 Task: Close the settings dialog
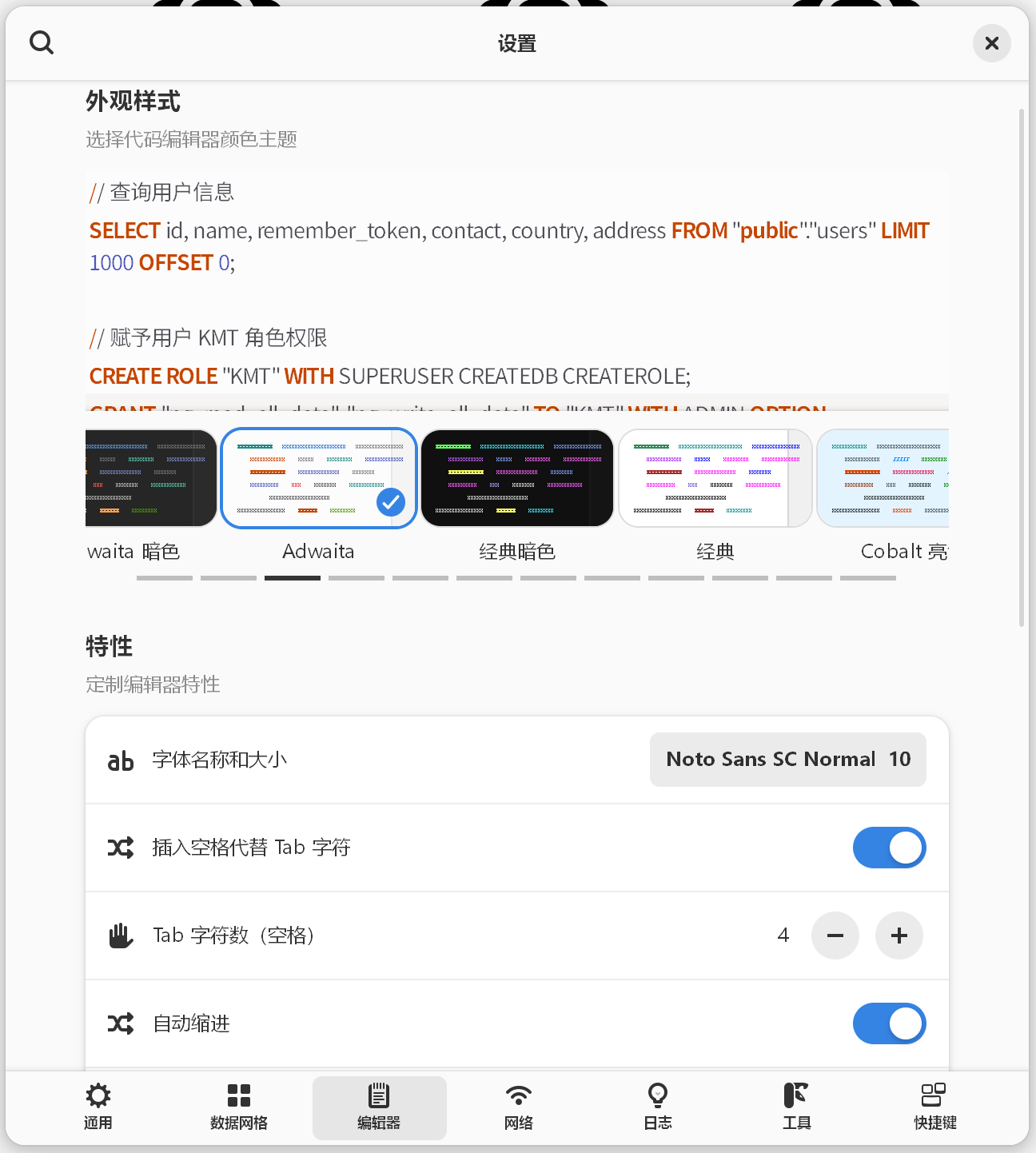pyautogui.click(x=991, y=43)
